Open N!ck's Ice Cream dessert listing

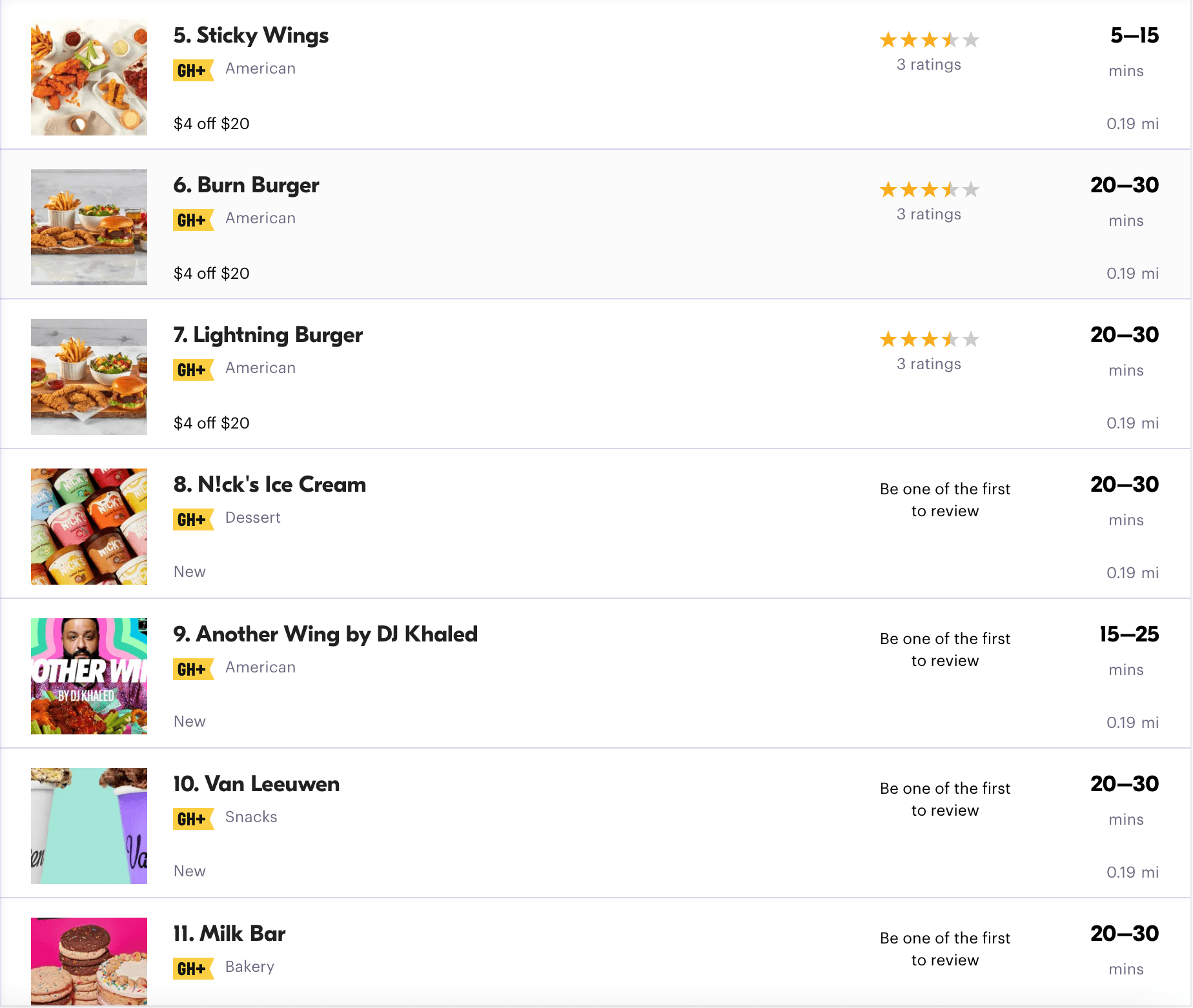point(269,485)
